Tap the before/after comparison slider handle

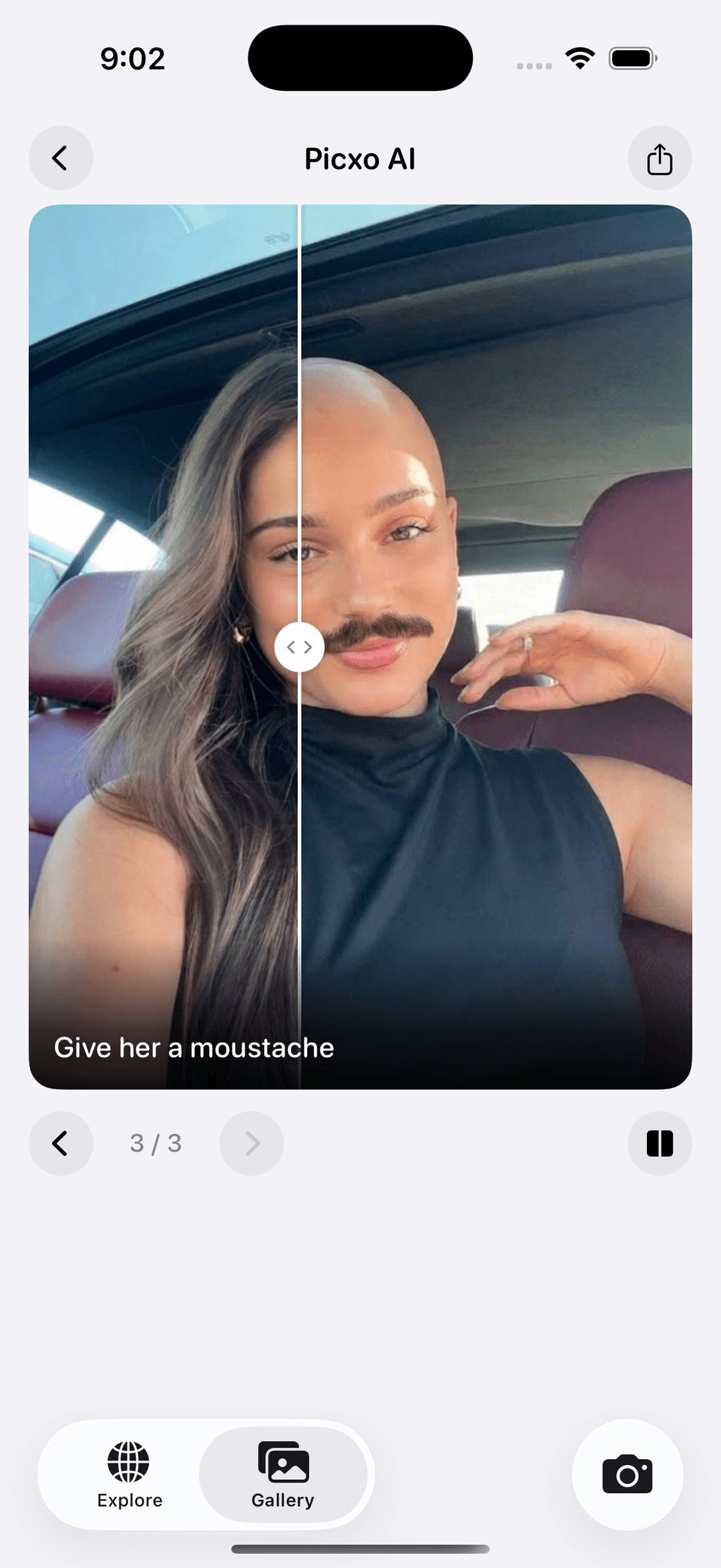click(300, 647)
